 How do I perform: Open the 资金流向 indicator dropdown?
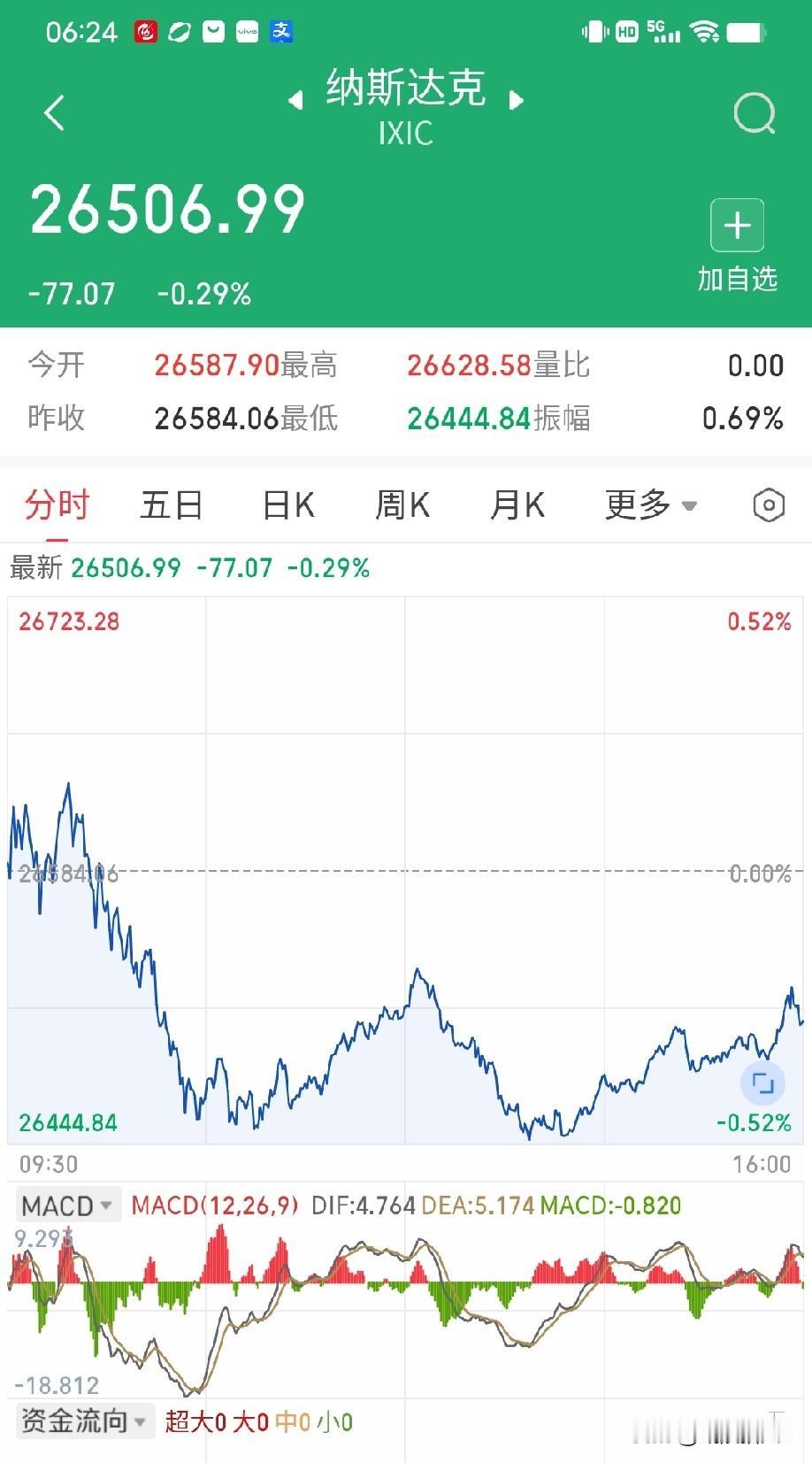coord(85,1421)
